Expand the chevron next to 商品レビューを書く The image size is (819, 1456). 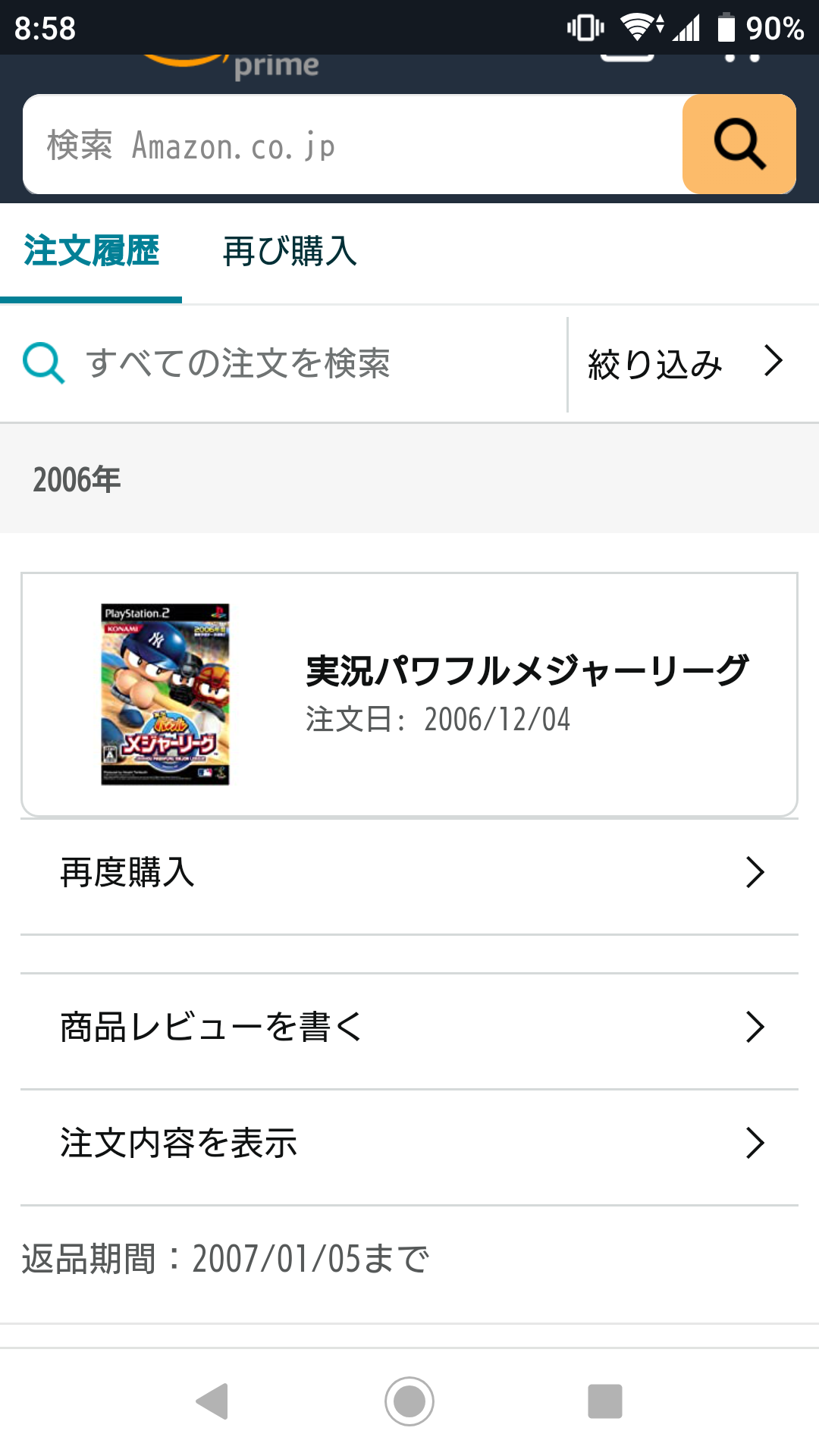point(754,1028)
